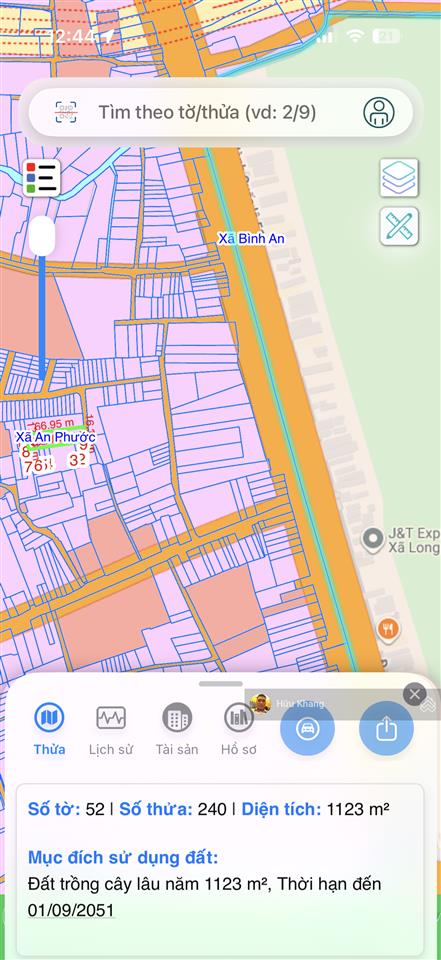441x960 pixels.
Task: Tap the opacity slider handle
Action: tap(42, 236)
